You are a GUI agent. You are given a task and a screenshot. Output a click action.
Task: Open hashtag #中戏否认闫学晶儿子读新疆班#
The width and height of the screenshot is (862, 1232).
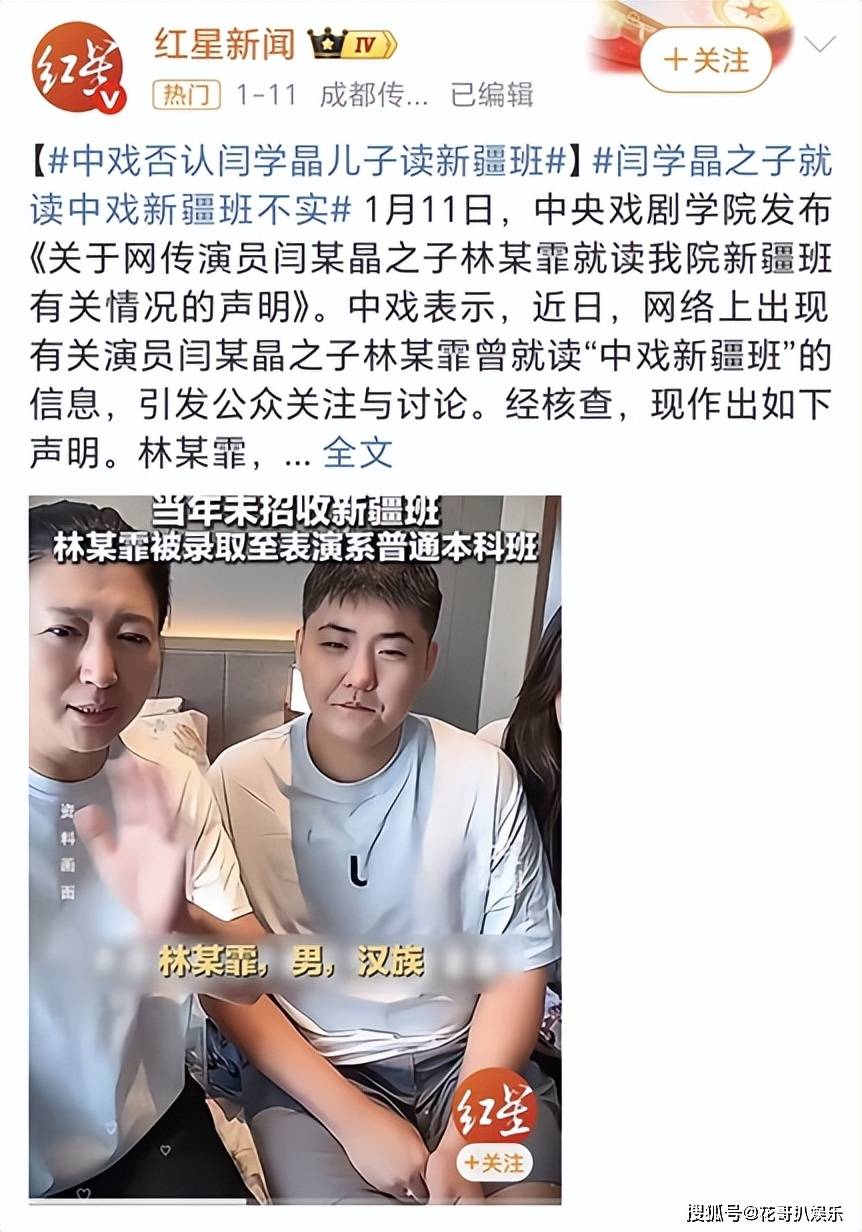click(309, 160)
